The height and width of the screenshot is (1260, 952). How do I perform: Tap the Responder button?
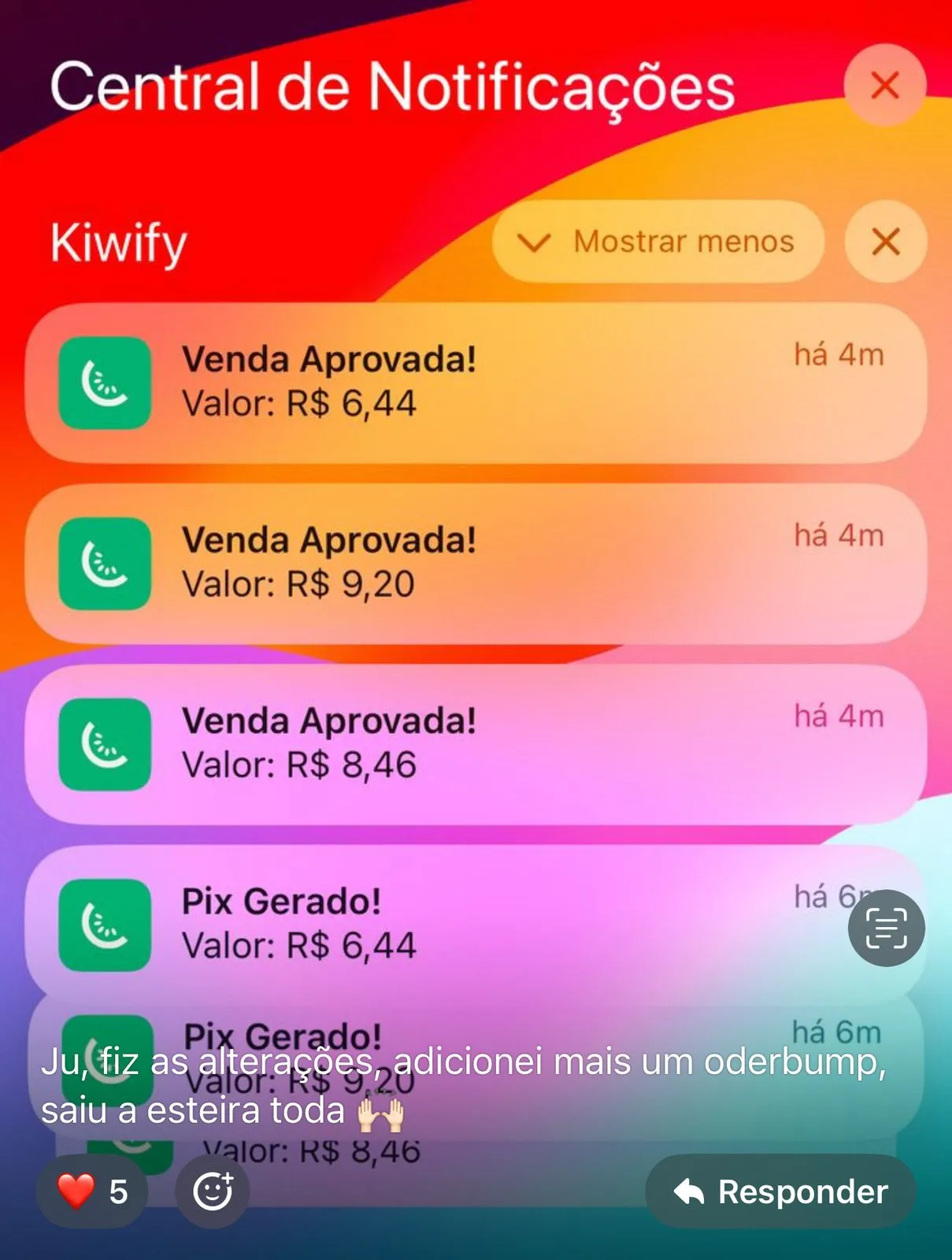780,1191
